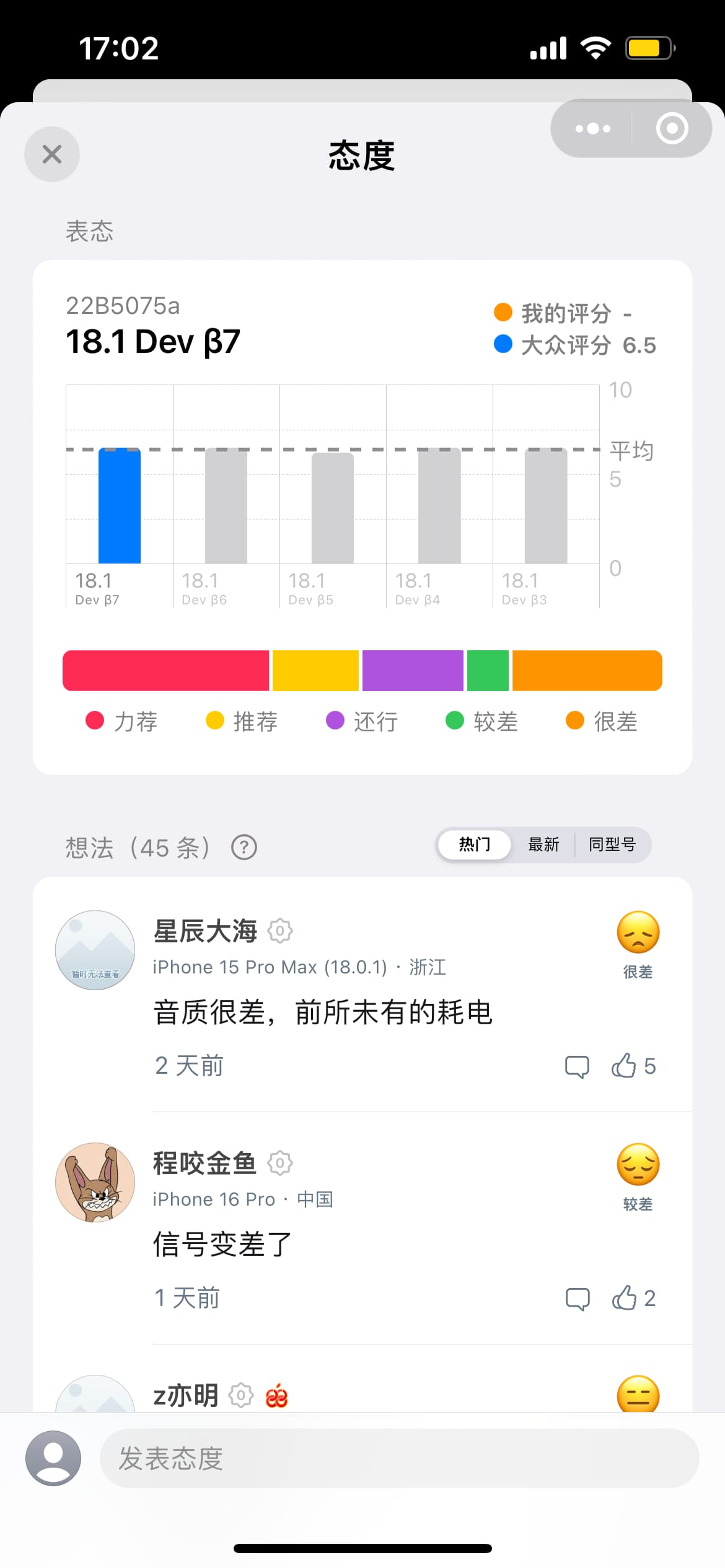The width and height of the screenshot is (725, 1568).
Task: Select the 18.1 Dev β3 bar
Action: click(x=546, y=505)
